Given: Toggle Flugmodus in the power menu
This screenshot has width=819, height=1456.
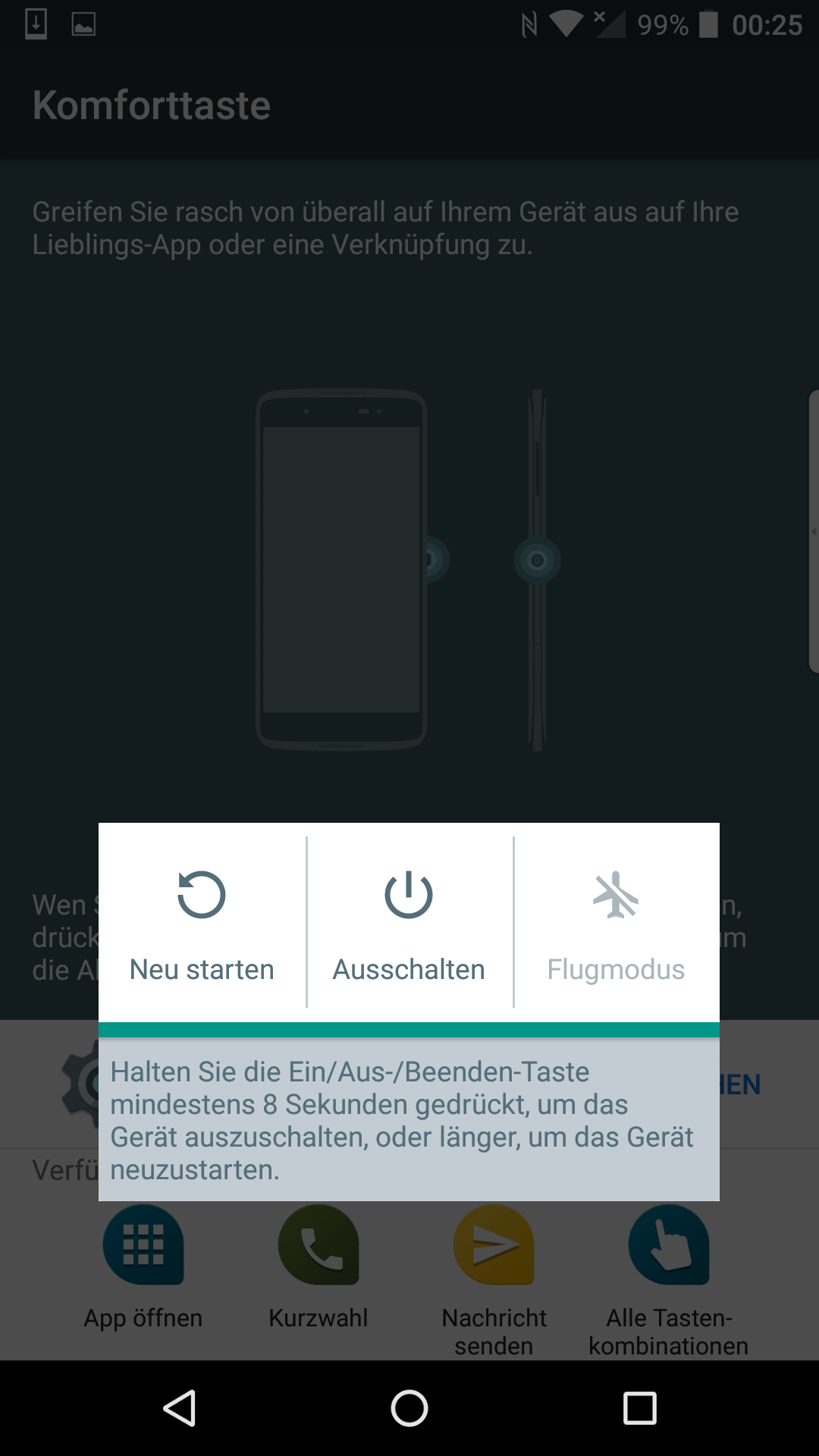Looking at the screenshot, I should coord(616,923).
